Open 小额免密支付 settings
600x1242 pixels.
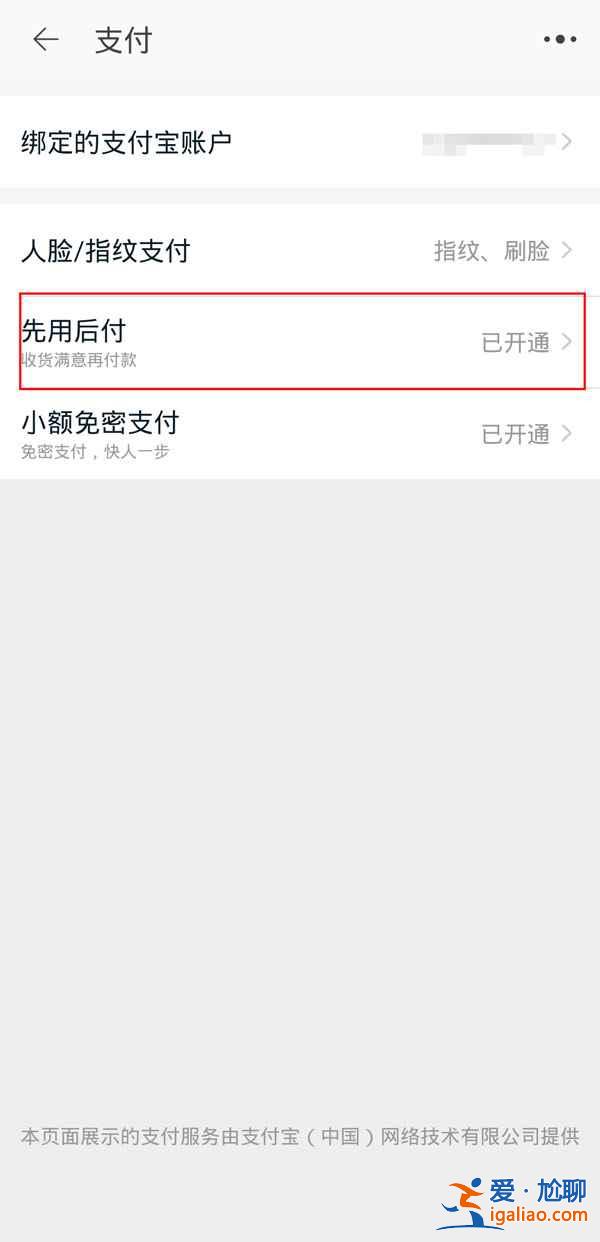point(300,434)
